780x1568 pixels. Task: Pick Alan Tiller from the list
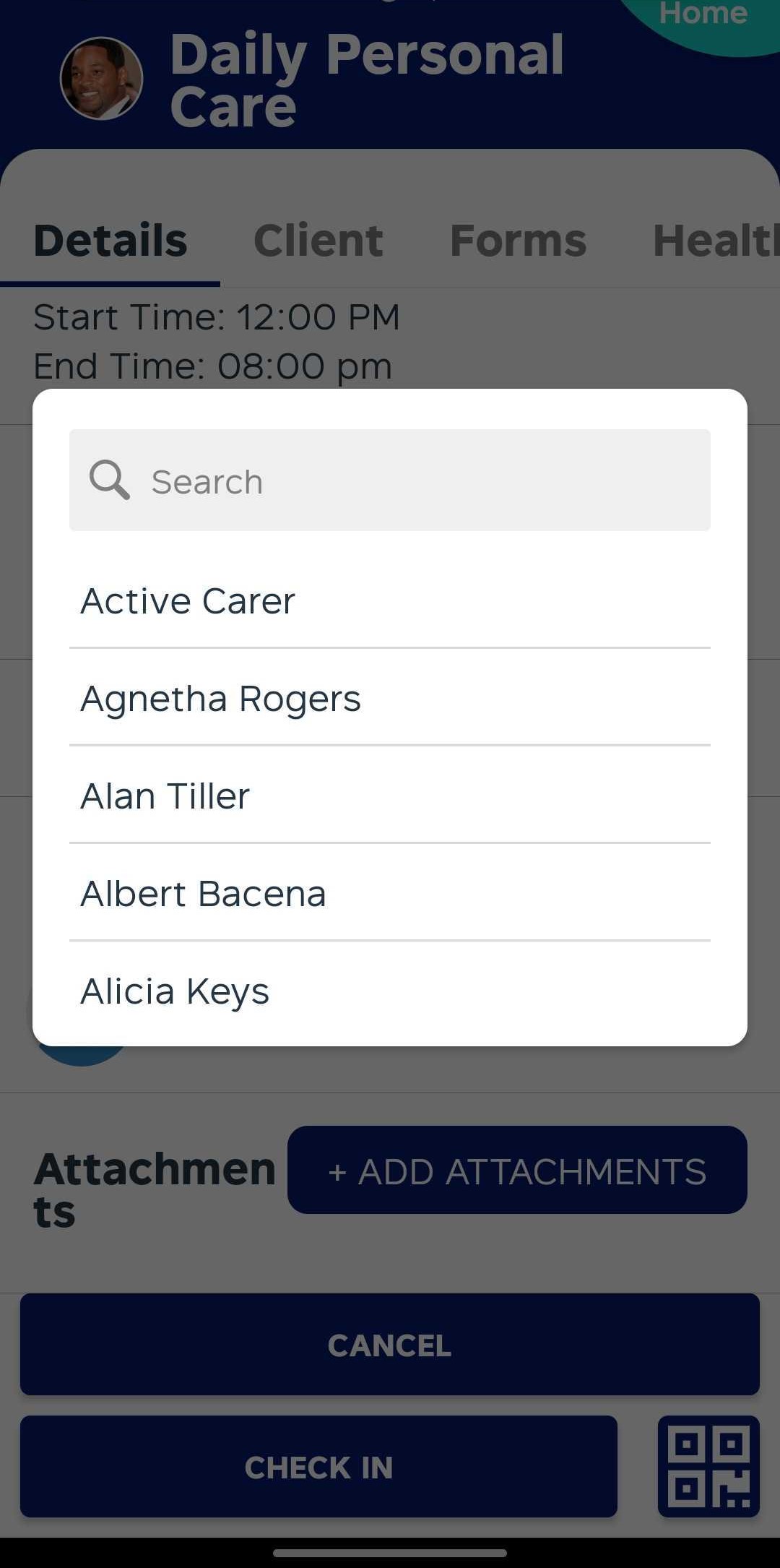390,796
